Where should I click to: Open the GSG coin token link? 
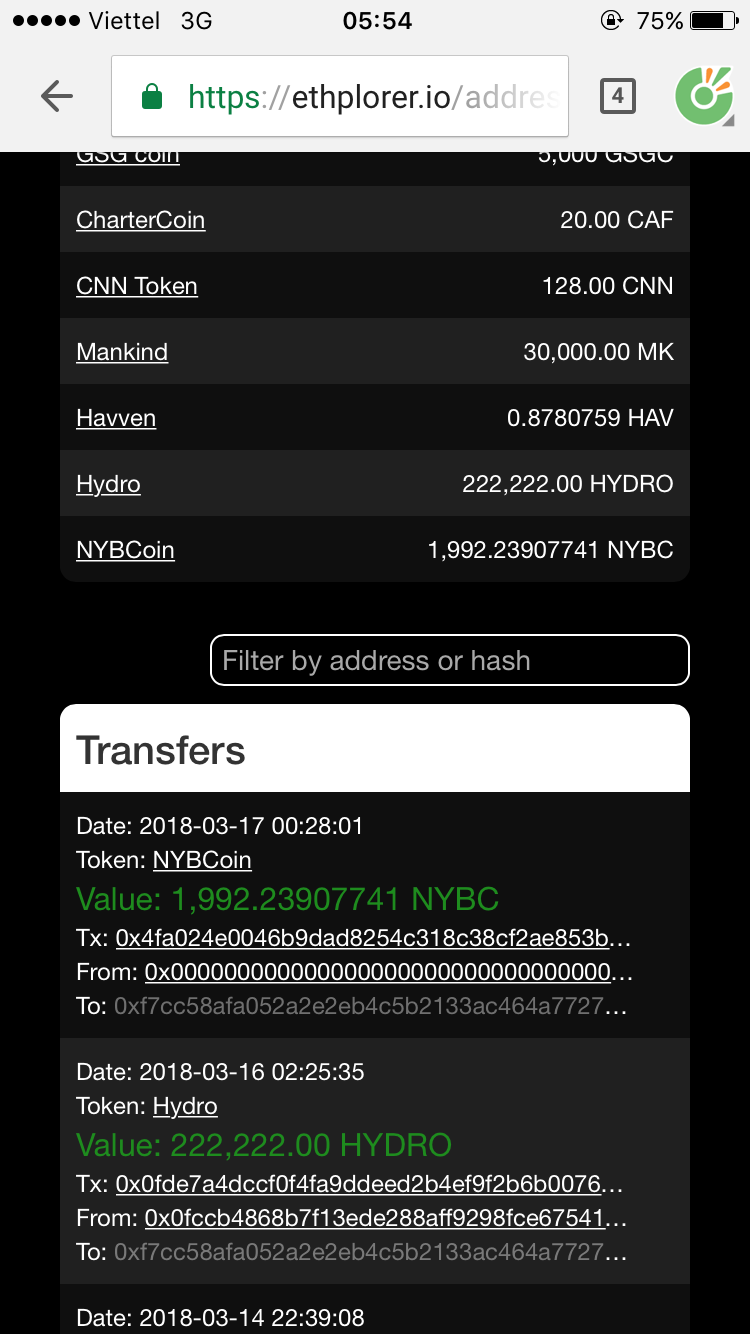[128, 157]
